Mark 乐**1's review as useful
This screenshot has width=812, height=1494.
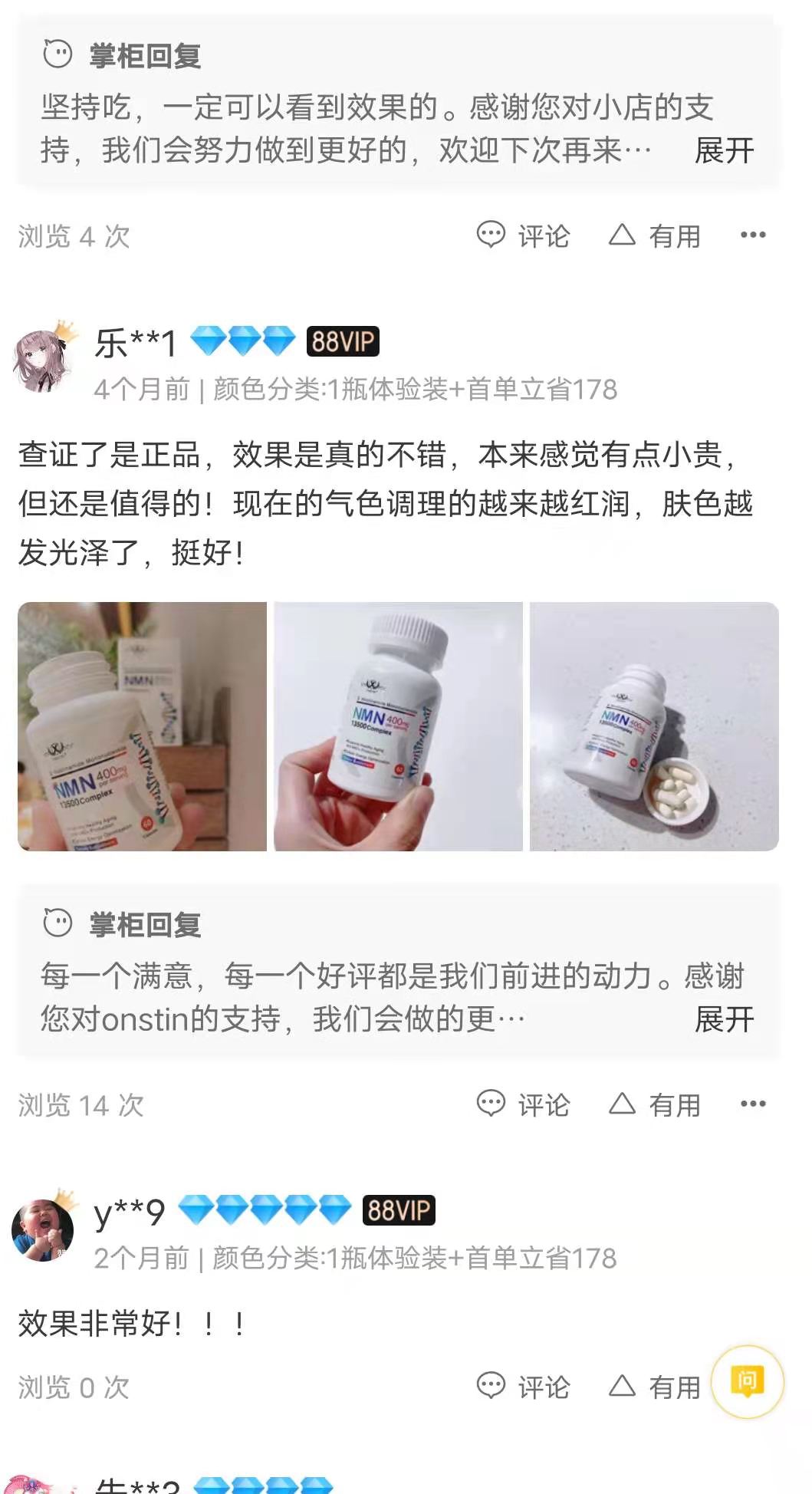pyautogui.click(x=655, y=1104)
